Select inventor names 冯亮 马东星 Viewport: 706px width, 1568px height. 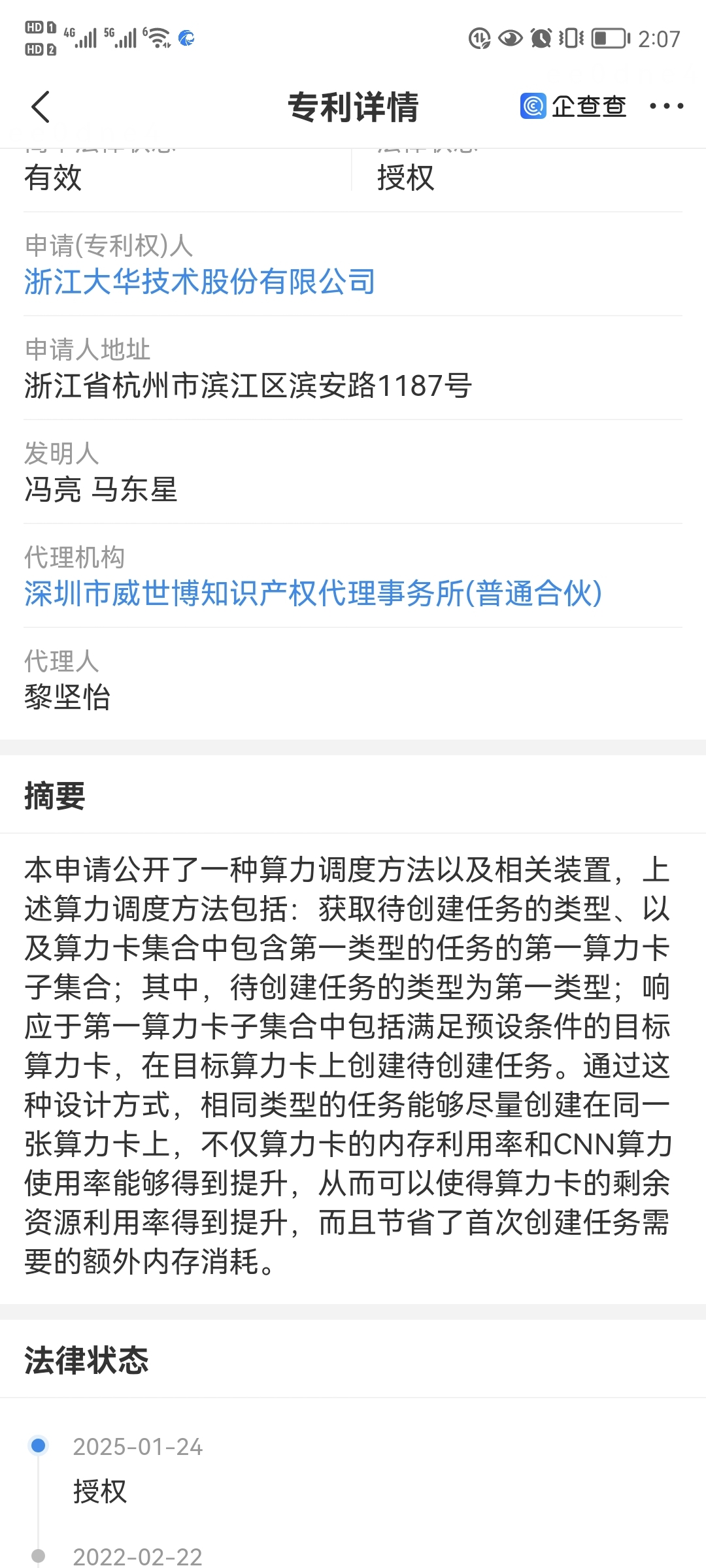point(101,490)
